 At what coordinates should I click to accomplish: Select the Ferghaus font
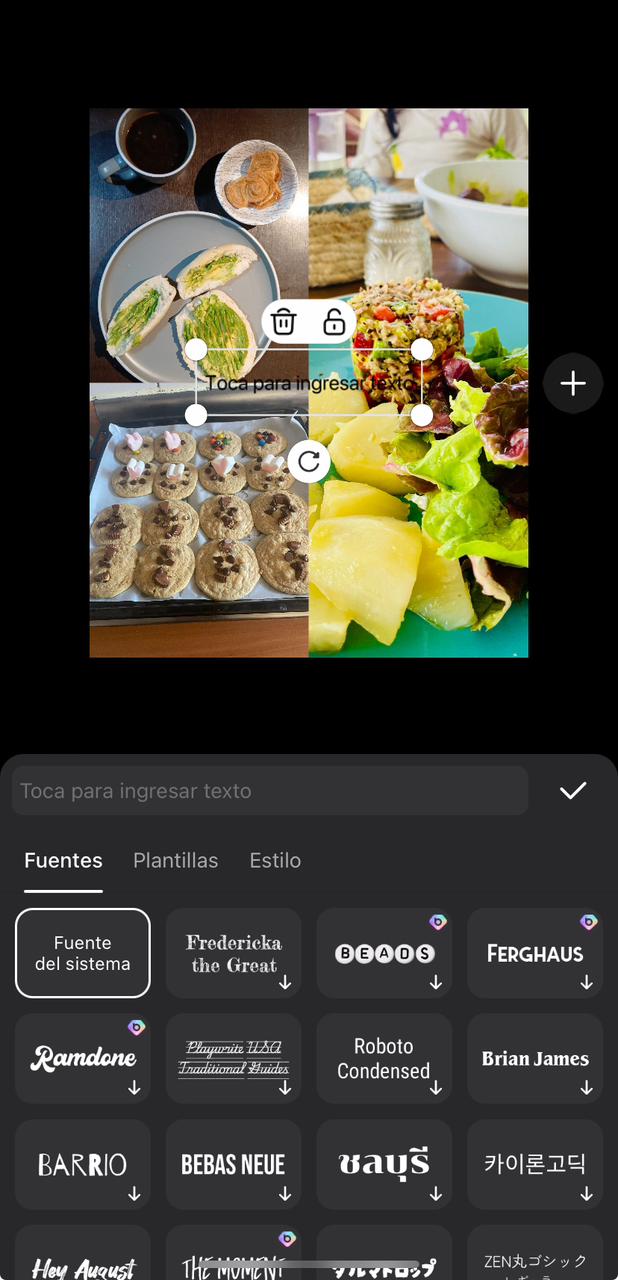[x=535, y=953]
